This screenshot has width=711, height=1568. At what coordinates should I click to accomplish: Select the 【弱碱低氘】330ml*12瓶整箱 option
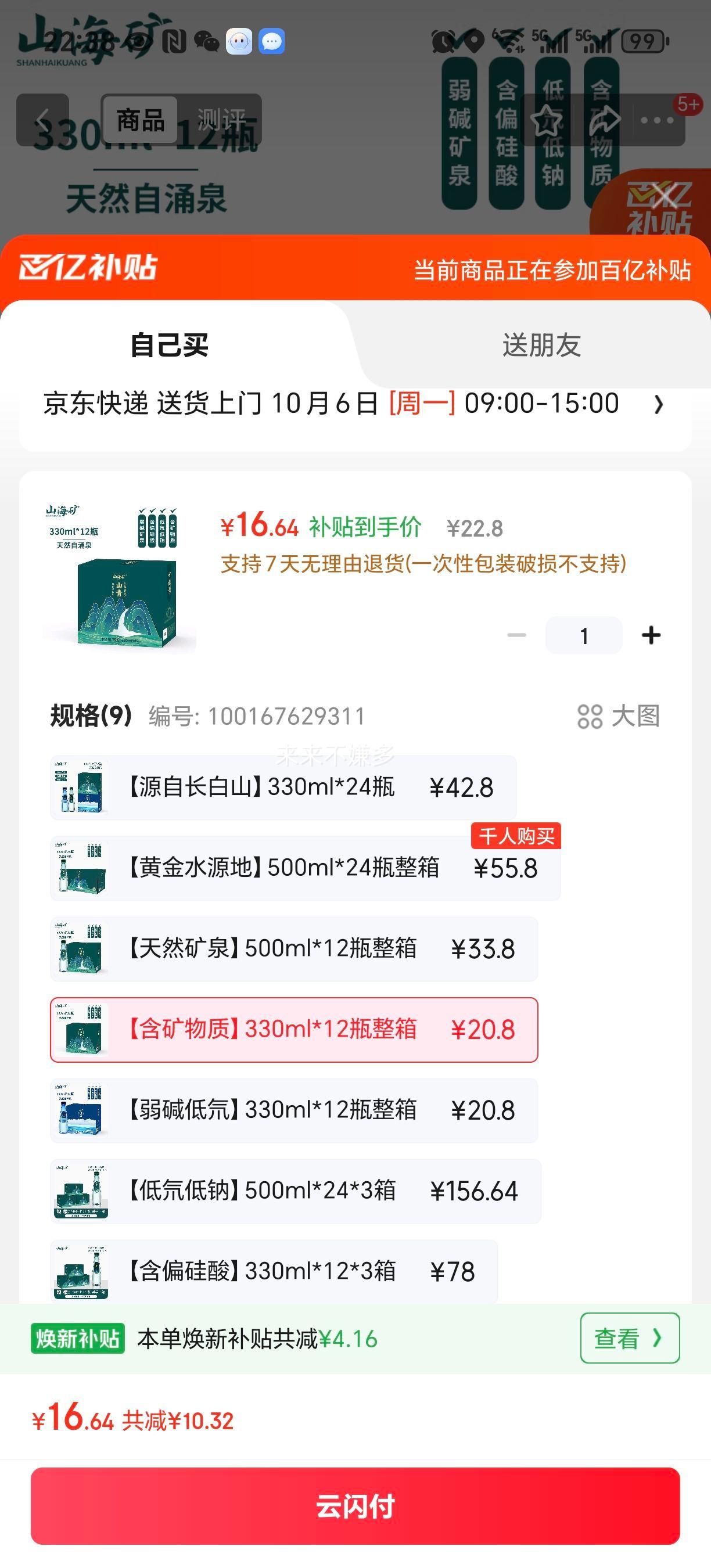(293, 1110)
